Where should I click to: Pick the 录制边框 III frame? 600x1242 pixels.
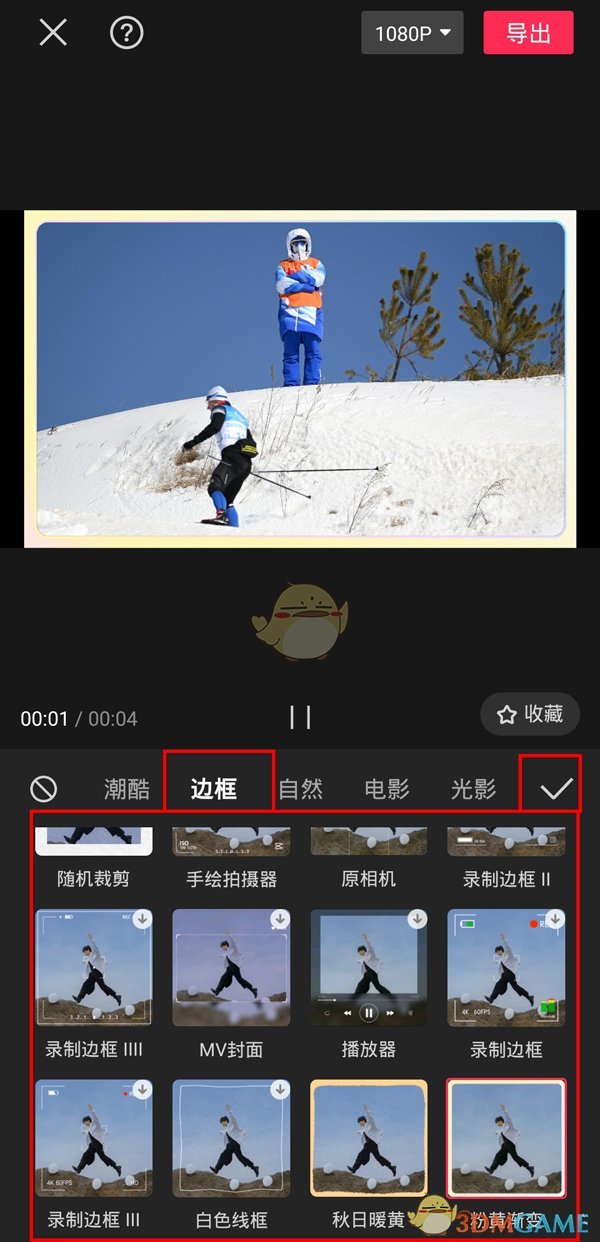click(94, 1137)
